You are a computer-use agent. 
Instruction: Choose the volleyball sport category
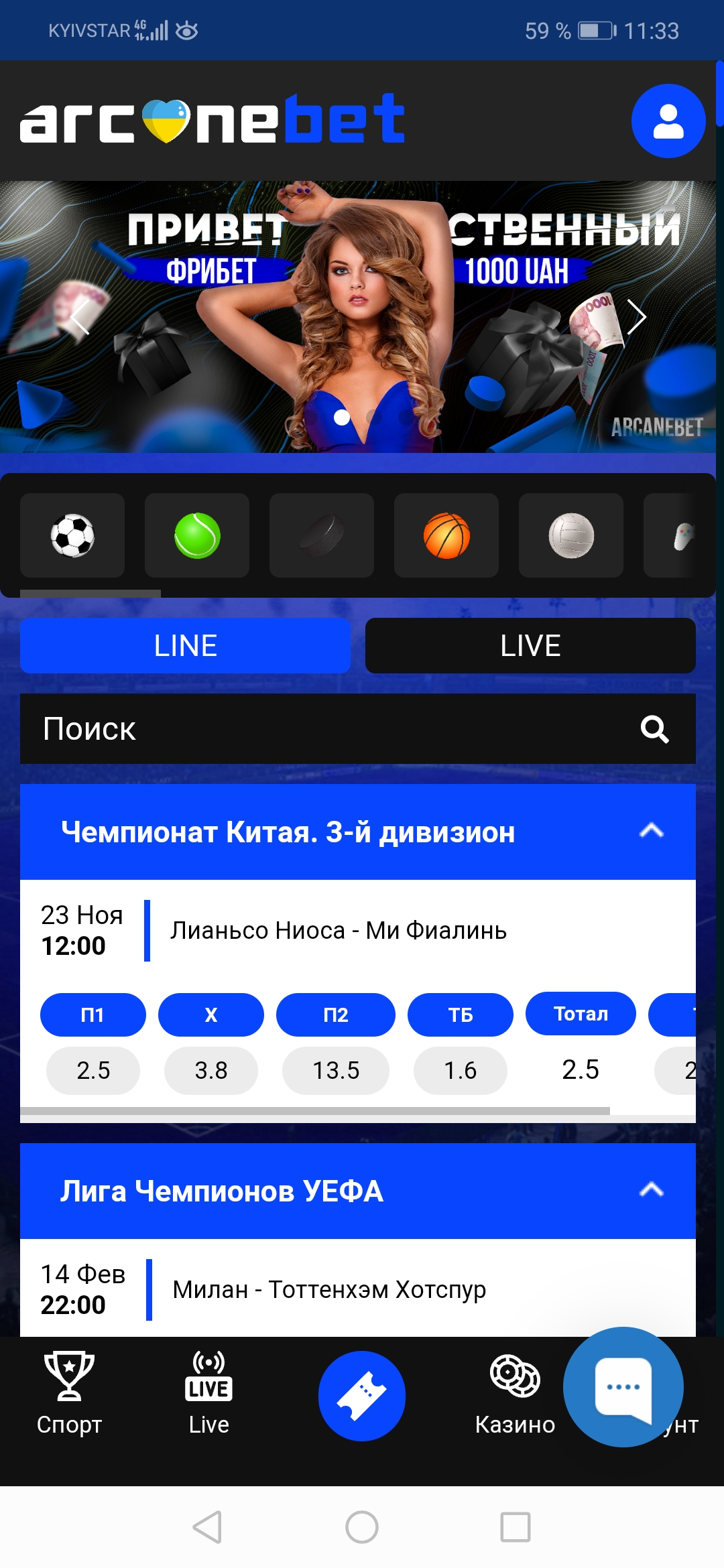pos(571,535)
